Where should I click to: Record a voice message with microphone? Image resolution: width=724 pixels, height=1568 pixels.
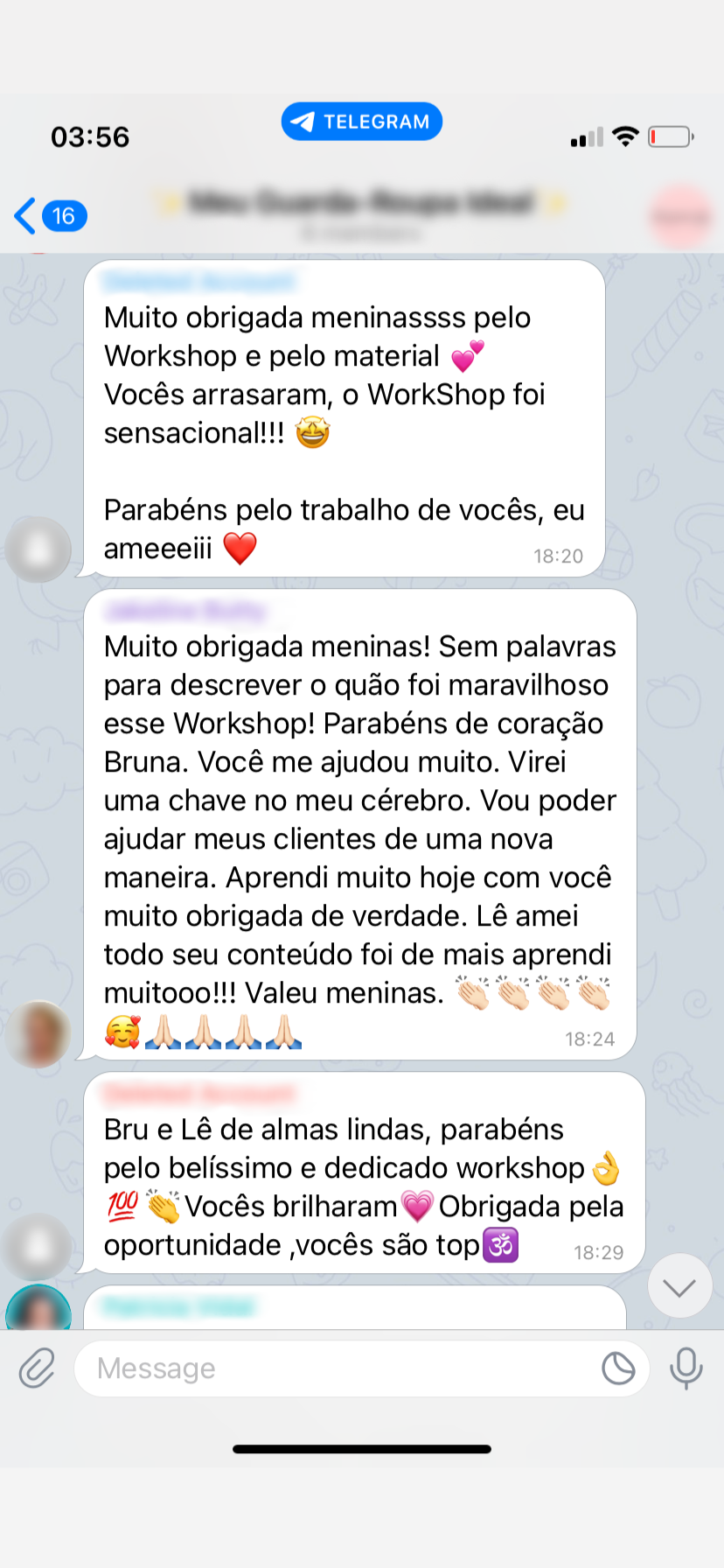point(686,1368)
